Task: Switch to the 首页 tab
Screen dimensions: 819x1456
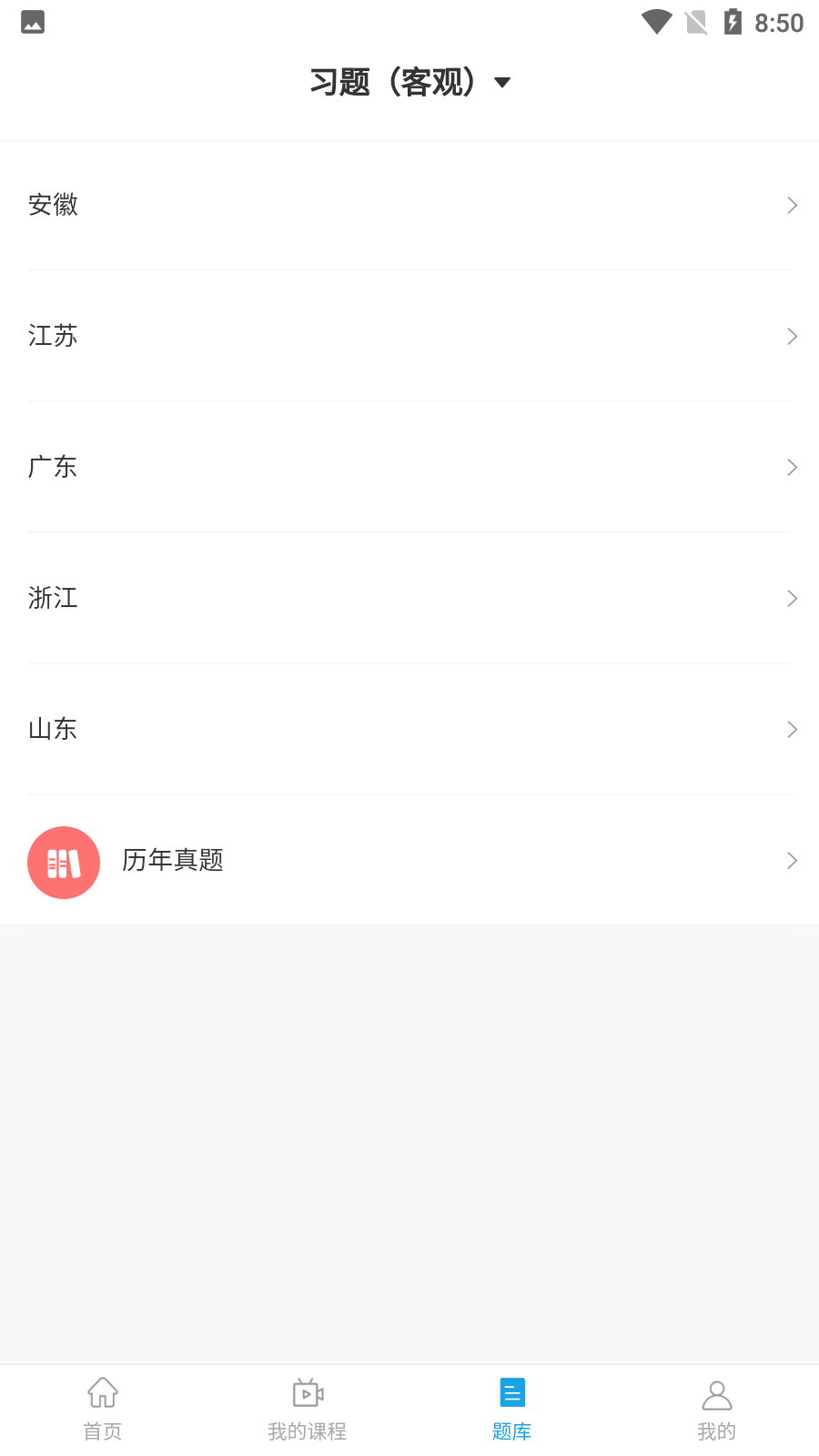Action: [102, 1406]
